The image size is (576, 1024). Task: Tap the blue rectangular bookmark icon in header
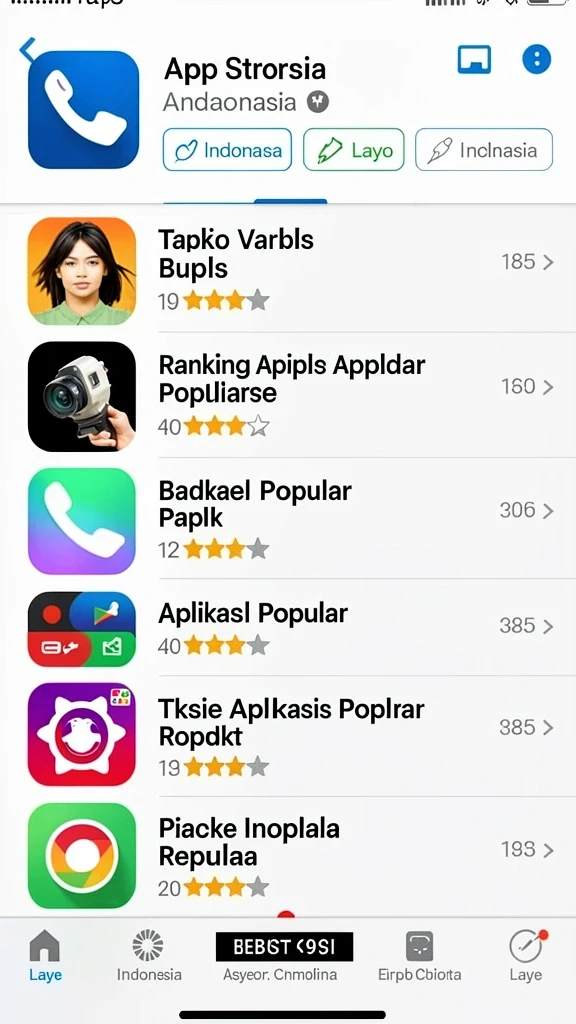tap(474, 59)
